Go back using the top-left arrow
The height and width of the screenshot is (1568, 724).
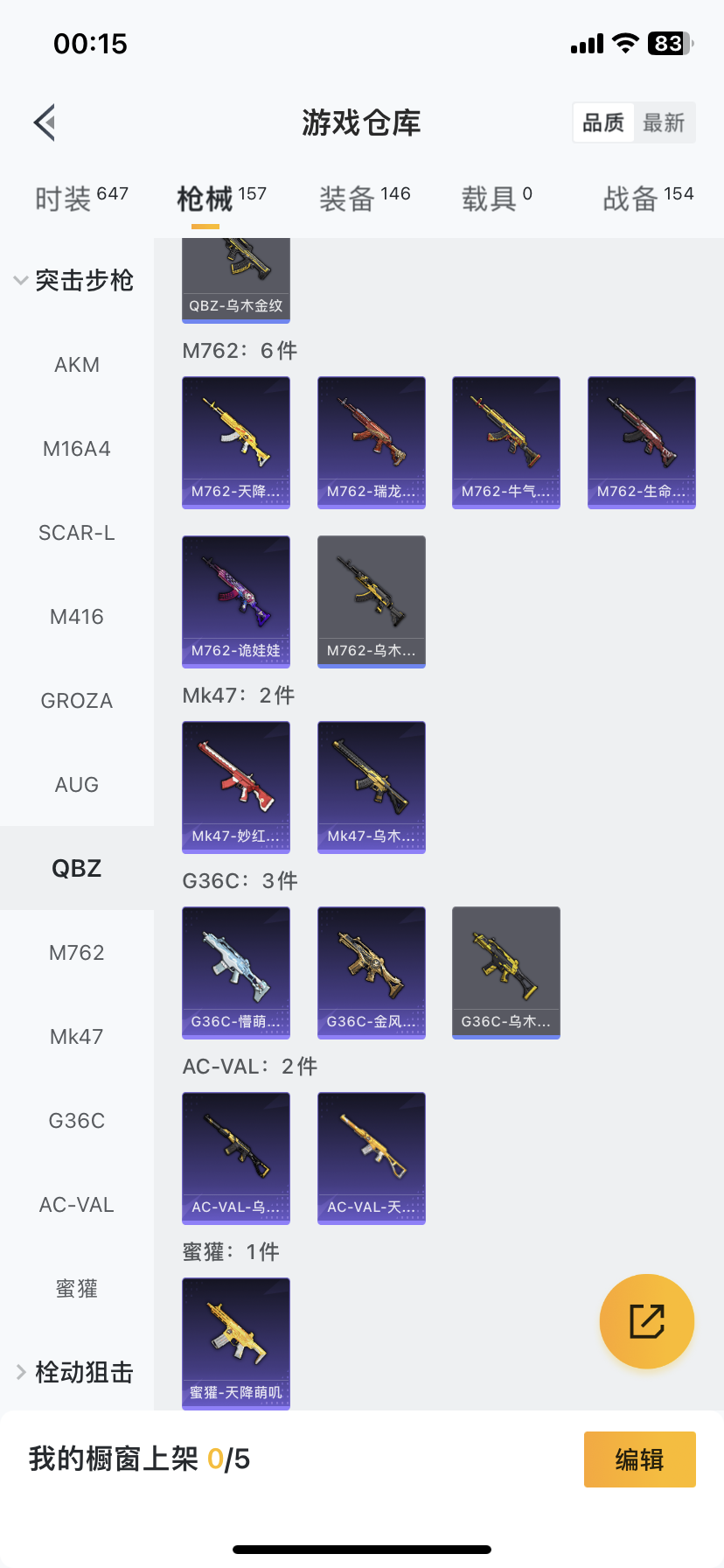tap(45, 122)
